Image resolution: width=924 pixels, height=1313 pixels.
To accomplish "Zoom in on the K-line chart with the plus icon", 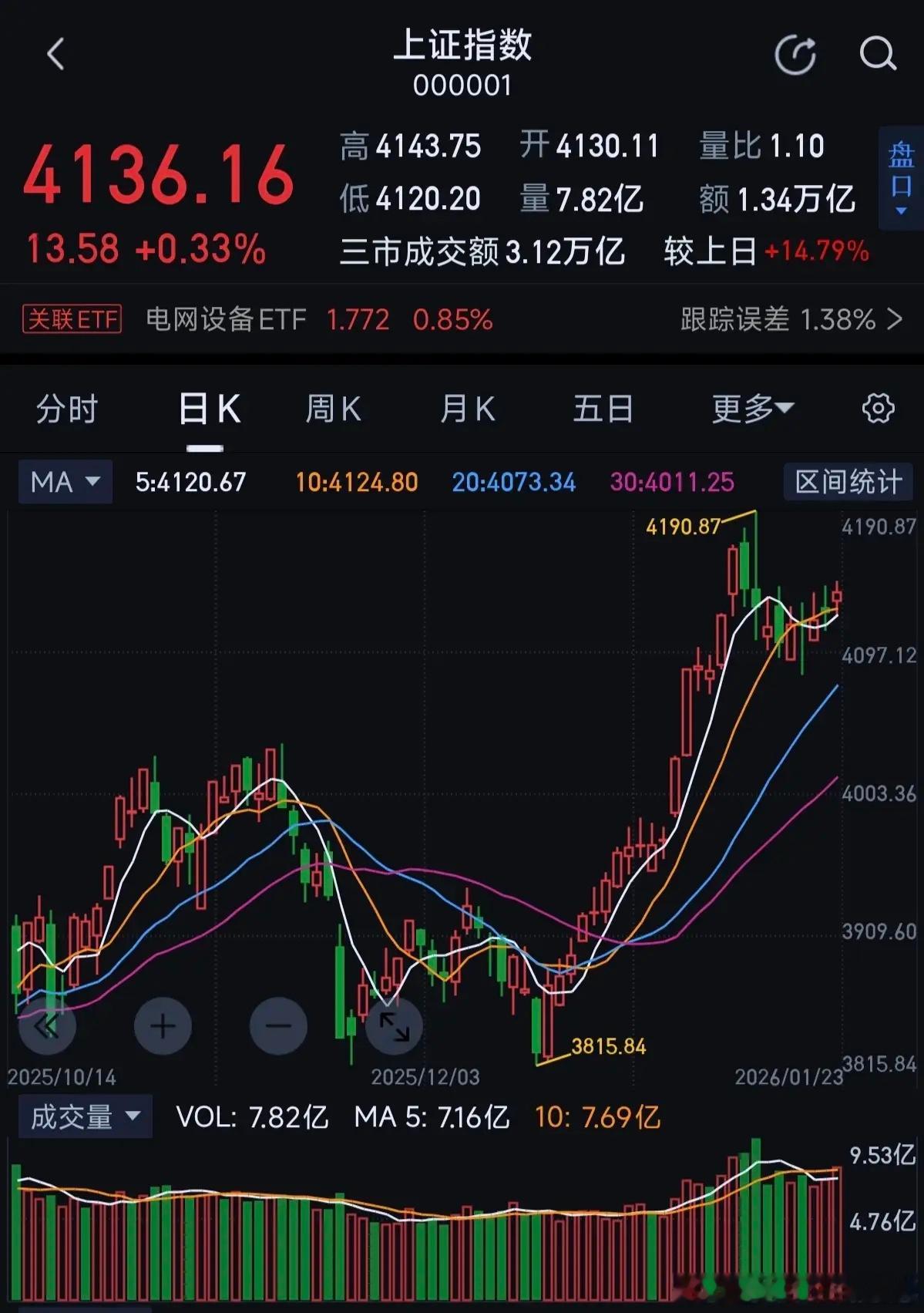I will pyautogui.click(x=163, y=1026).
